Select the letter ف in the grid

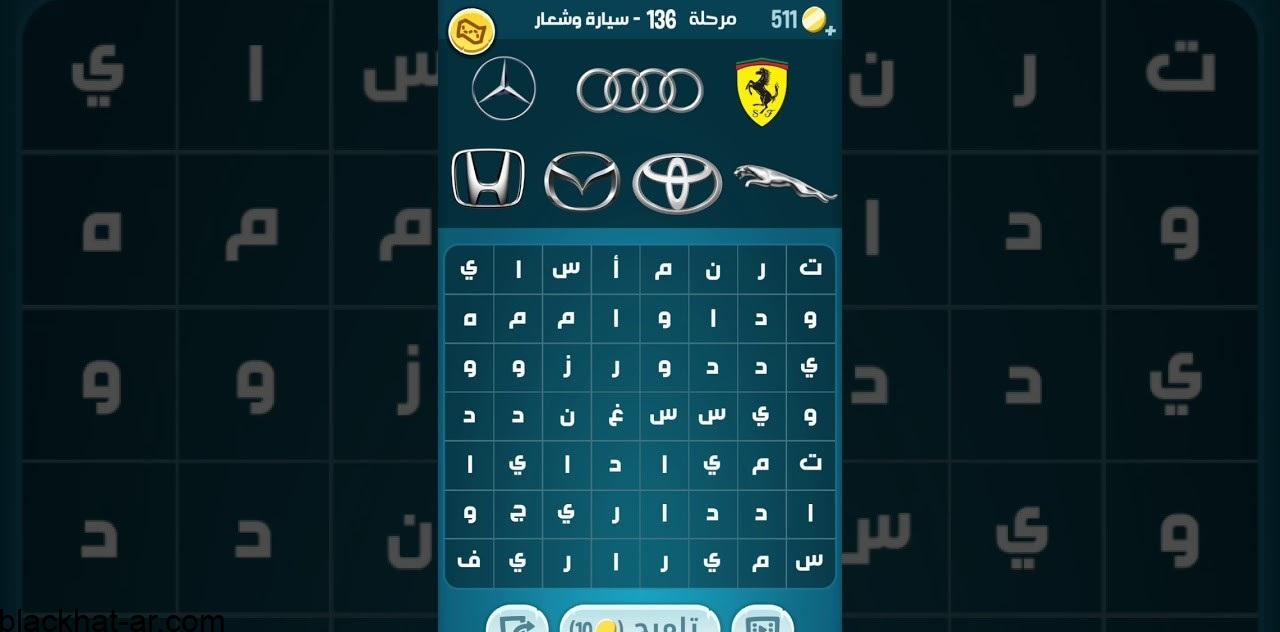[469, 563]
